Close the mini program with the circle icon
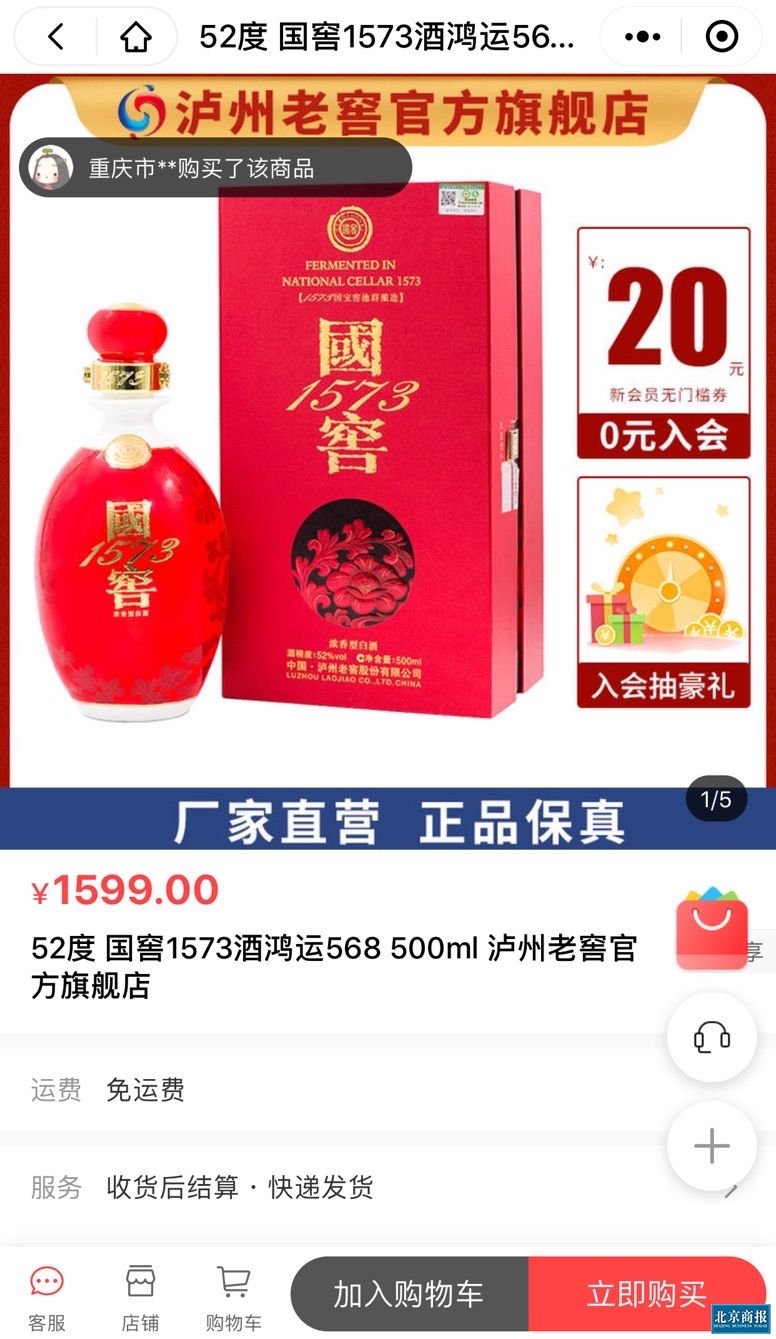 [721, 38]
